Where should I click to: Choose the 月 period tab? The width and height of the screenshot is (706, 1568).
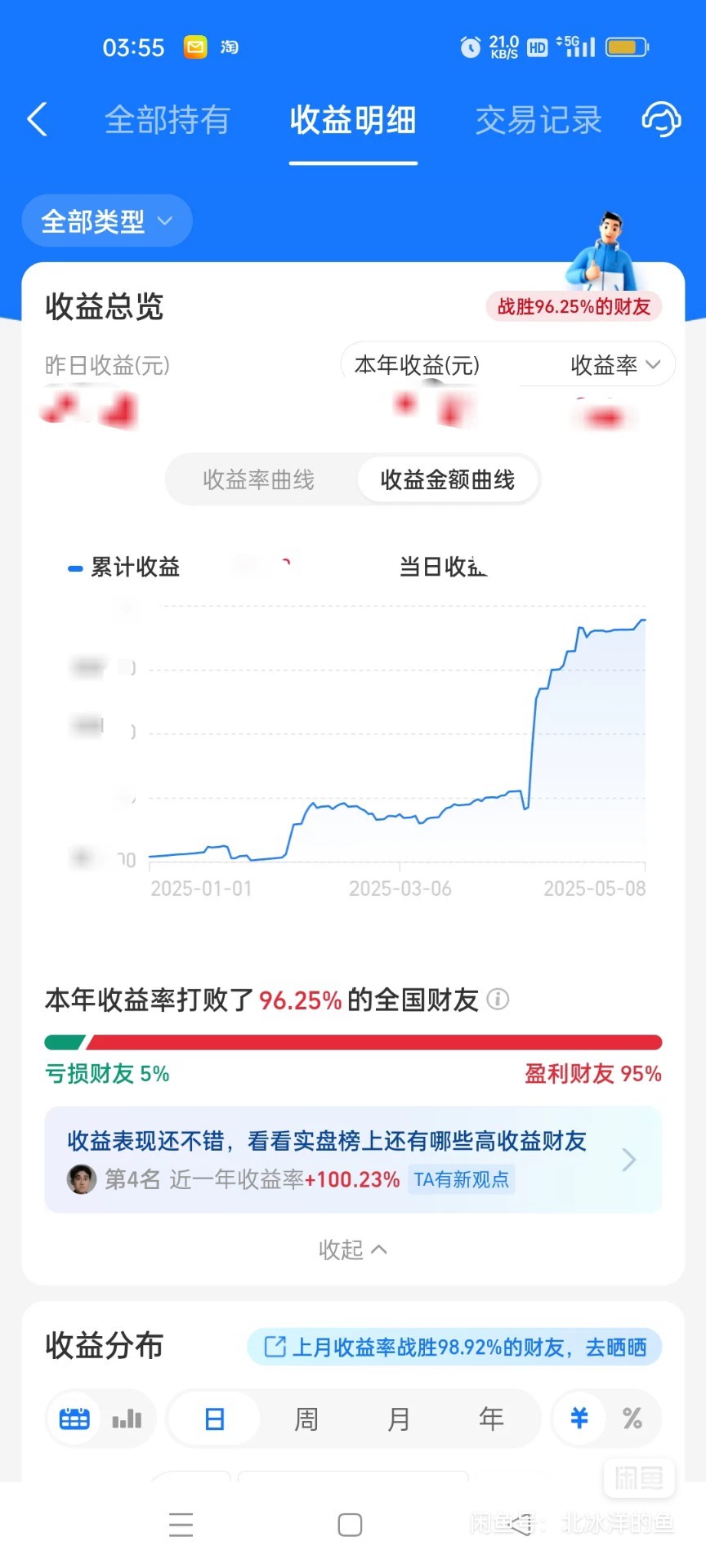click(x=399, y=1419)
